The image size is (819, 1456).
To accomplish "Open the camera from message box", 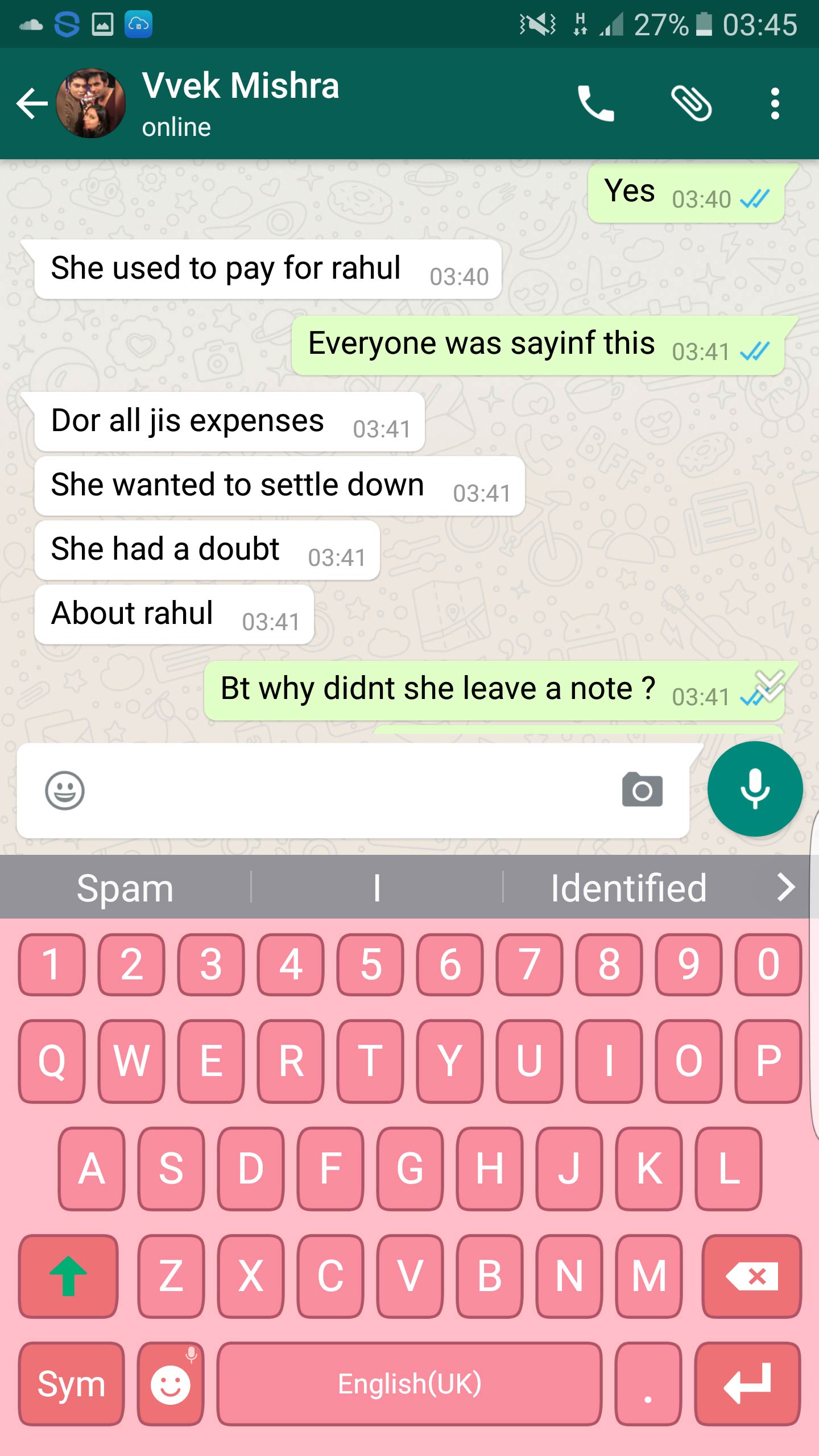I will coord(642,790).
